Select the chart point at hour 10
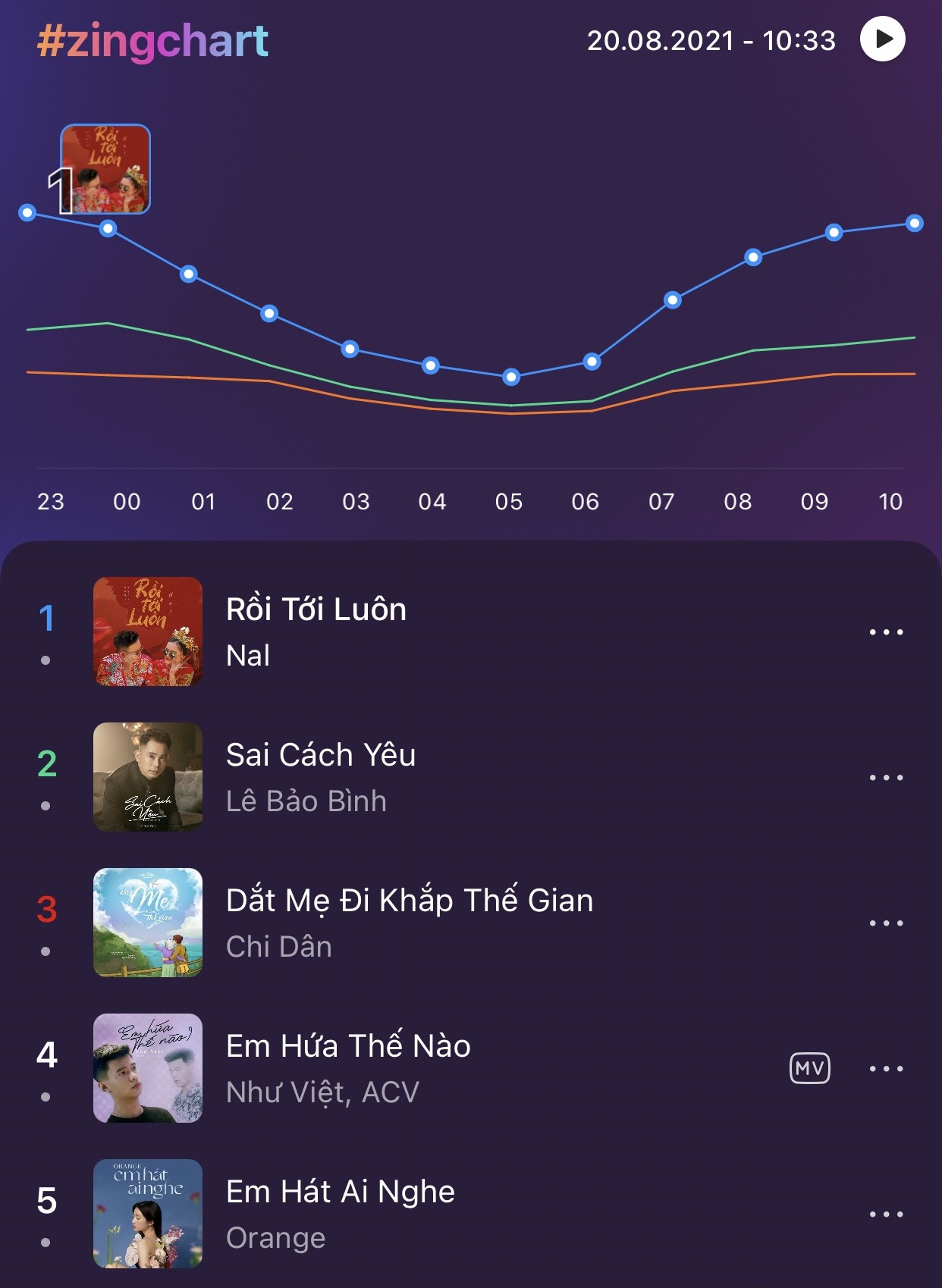 pyautogui.click(x=914, y=223)
